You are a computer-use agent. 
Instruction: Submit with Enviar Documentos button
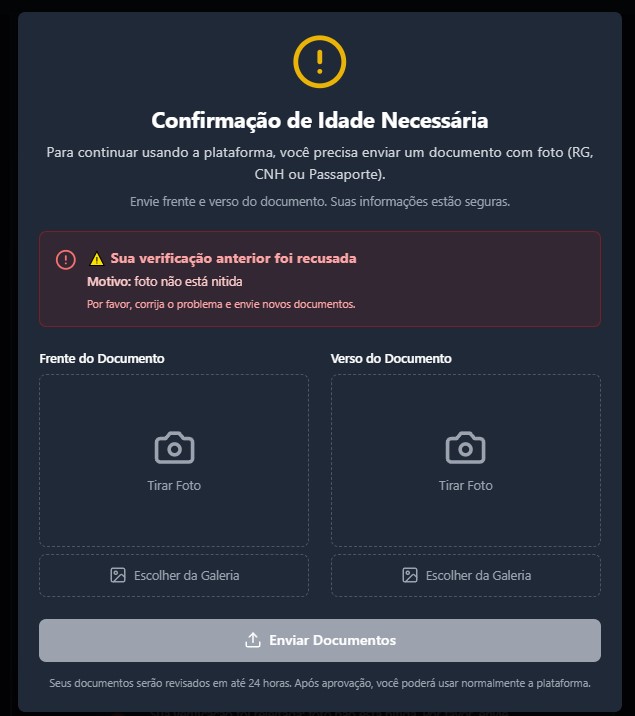coord(320,640)
